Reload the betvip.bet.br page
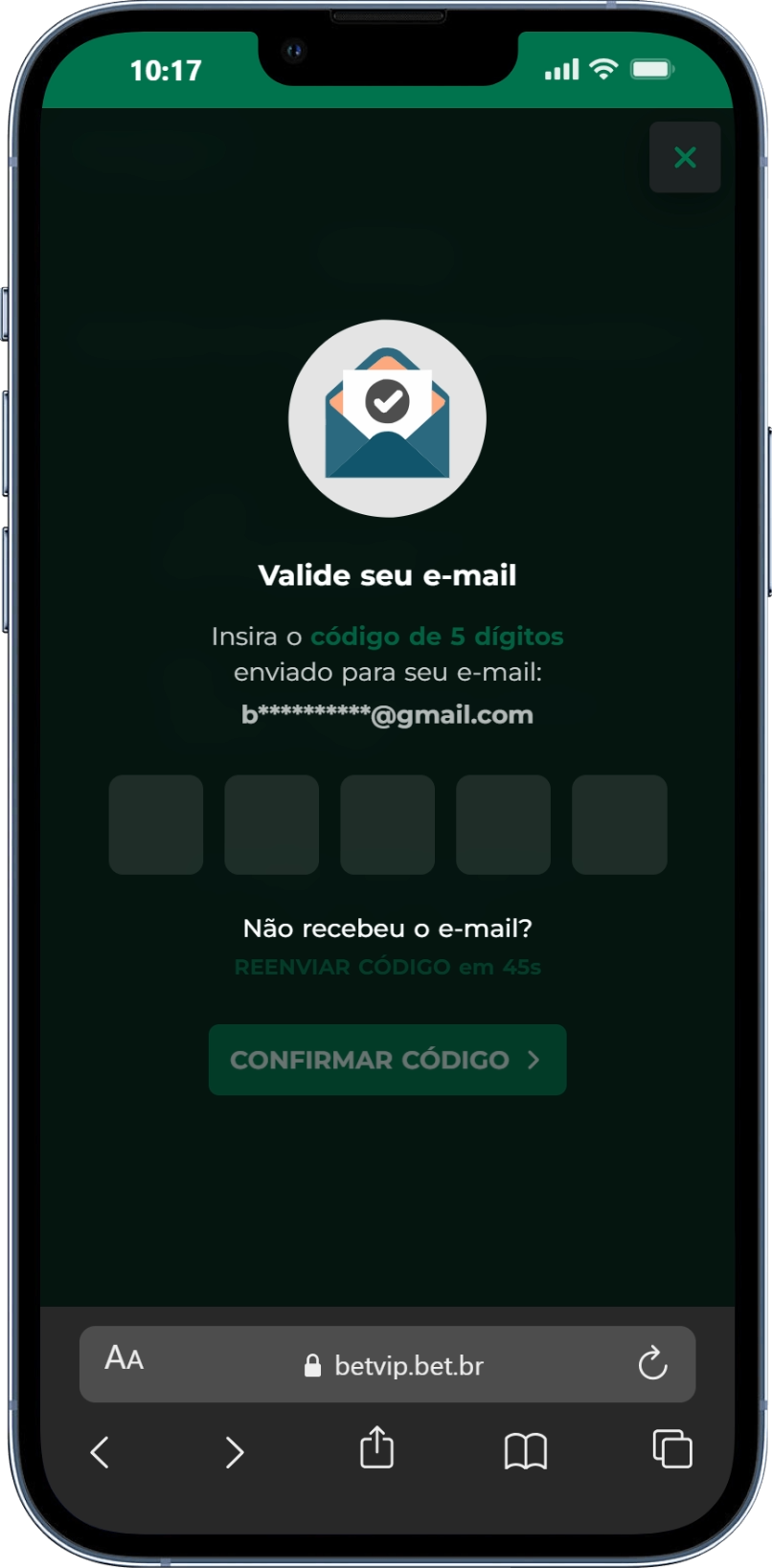The image size is (772, 1568). [652, 1363]
